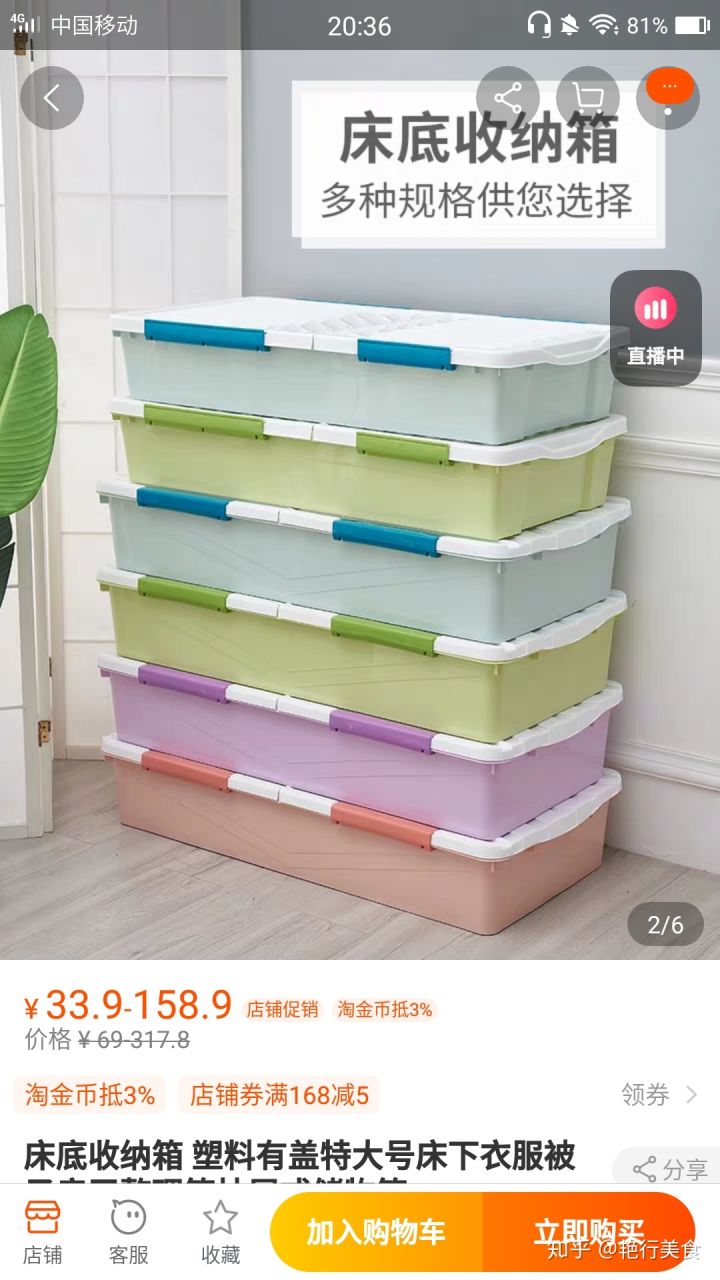Tap 加入购物车 to add to cart
This screenshot has height=1280, width=720.
[376, 1232]
